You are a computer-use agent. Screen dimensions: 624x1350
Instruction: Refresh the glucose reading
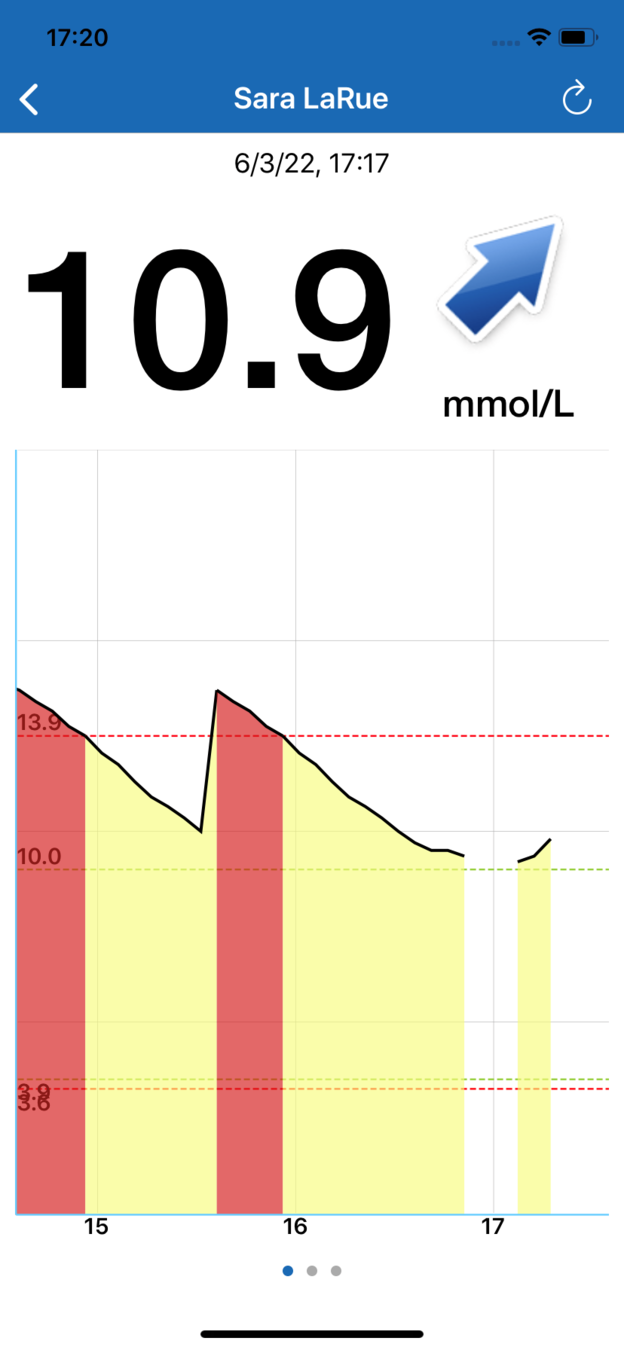pyautogui.click(x=577, y=99)
